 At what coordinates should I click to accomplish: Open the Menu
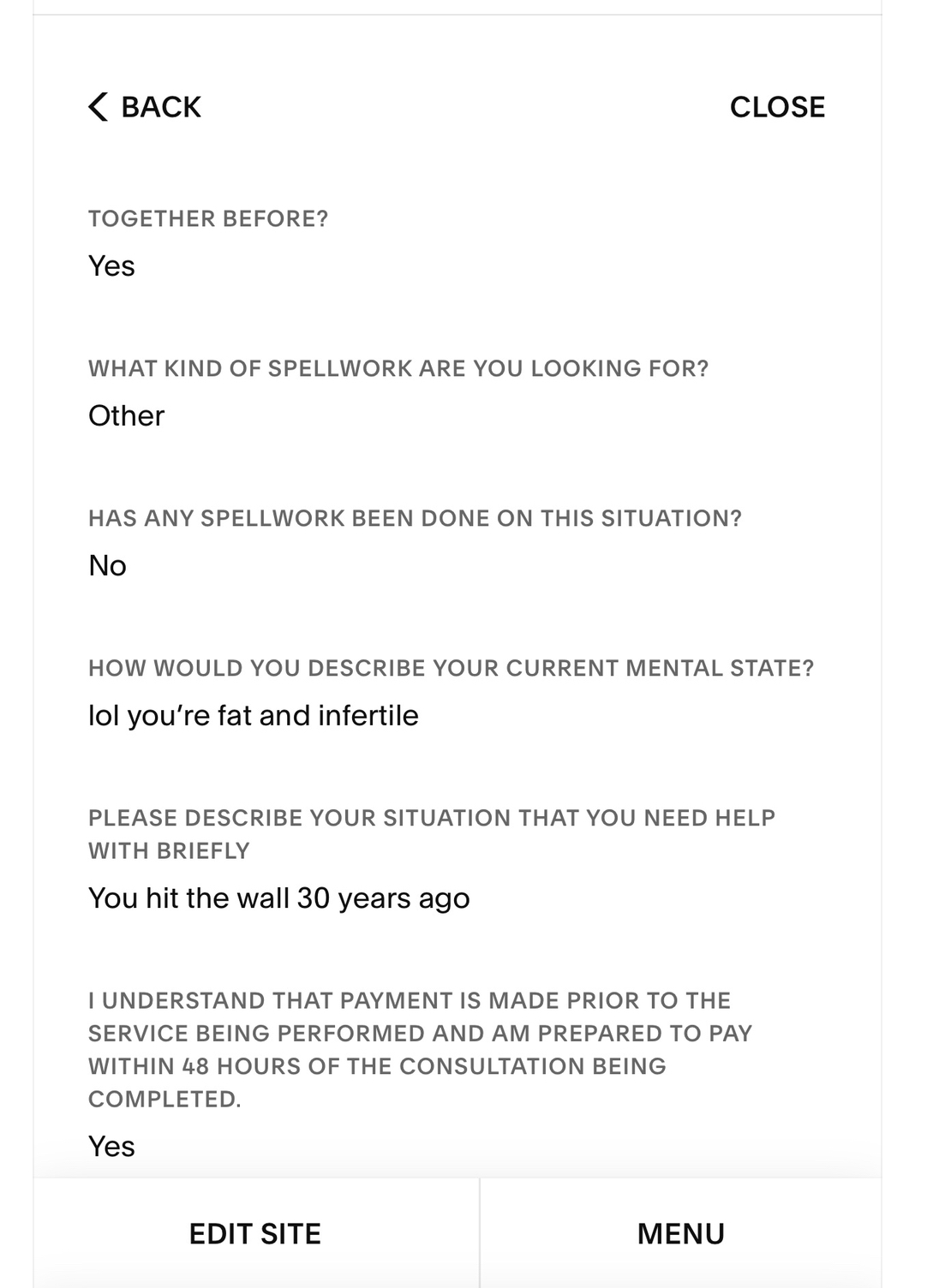tap(680, 1233)
